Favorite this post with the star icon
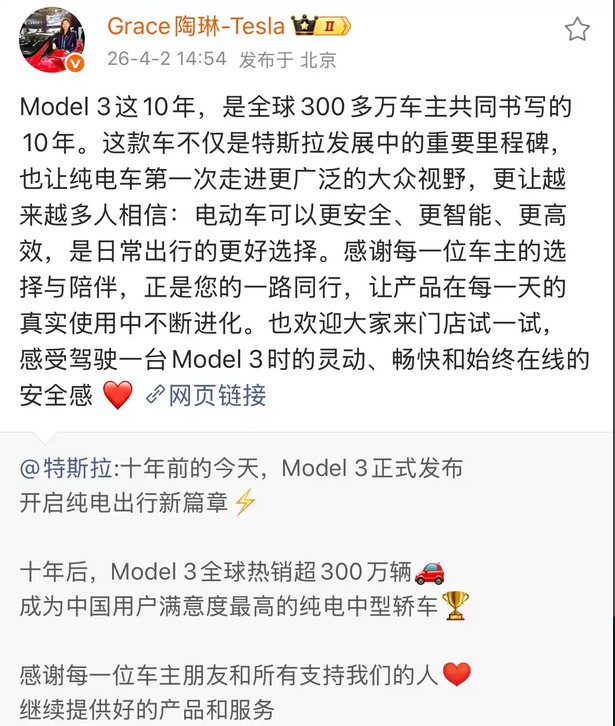 [577, 30]
